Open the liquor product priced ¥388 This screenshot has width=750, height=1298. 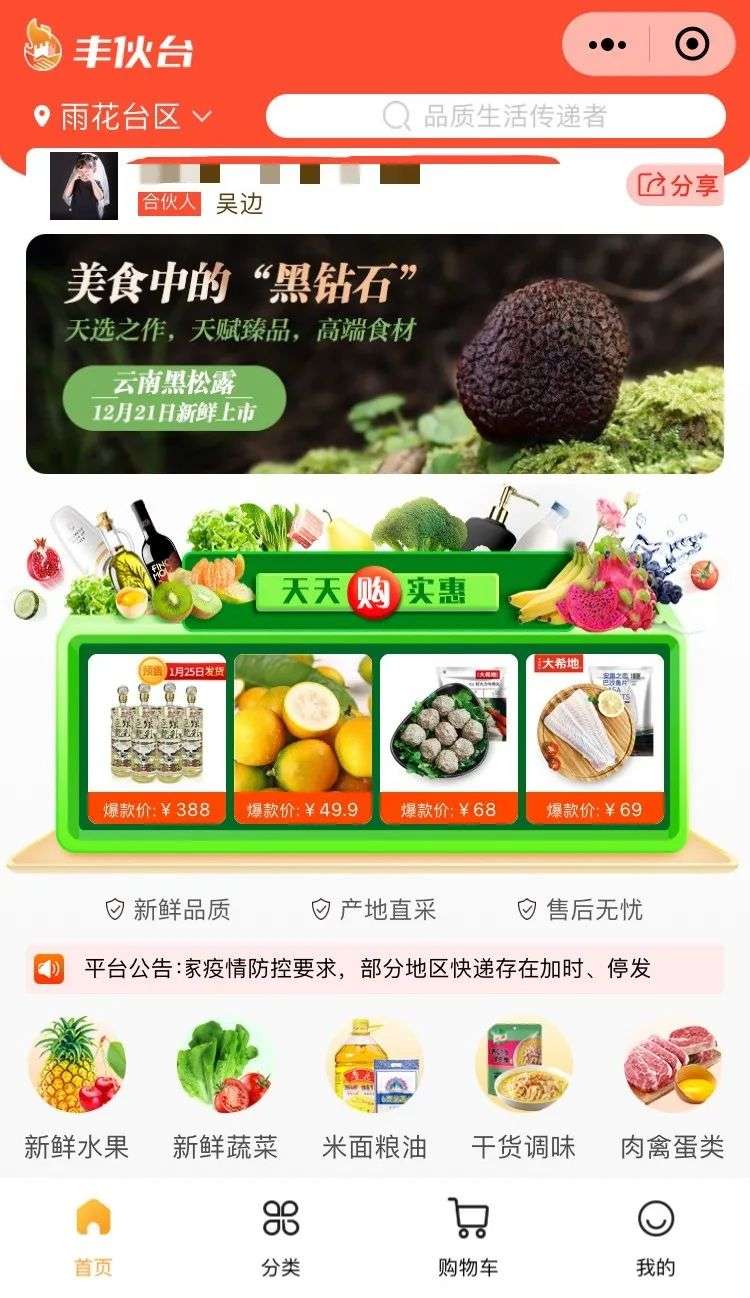coord(157,738)
